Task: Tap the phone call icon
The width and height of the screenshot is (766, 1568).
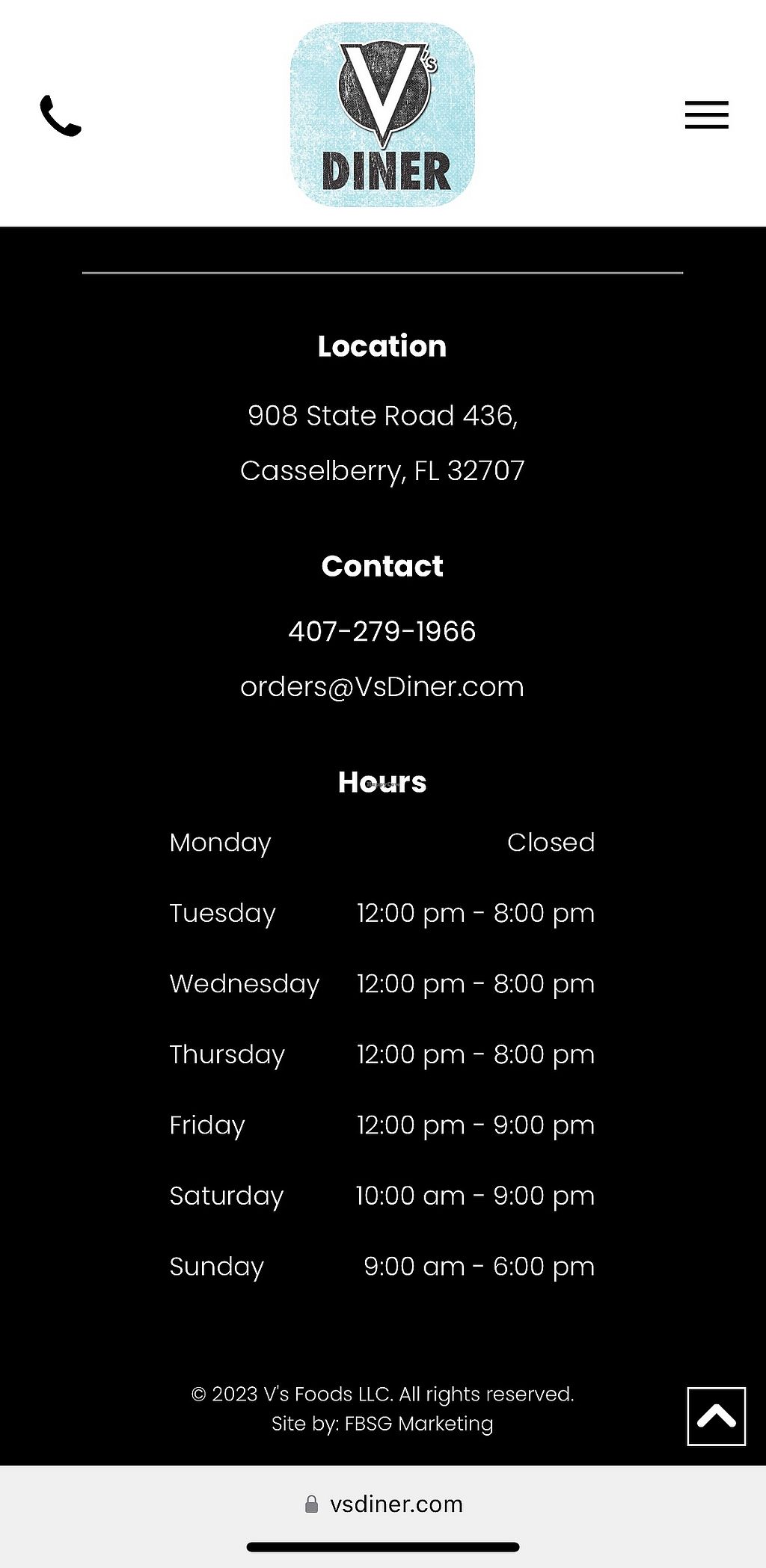Action: [x=61, y=116]
